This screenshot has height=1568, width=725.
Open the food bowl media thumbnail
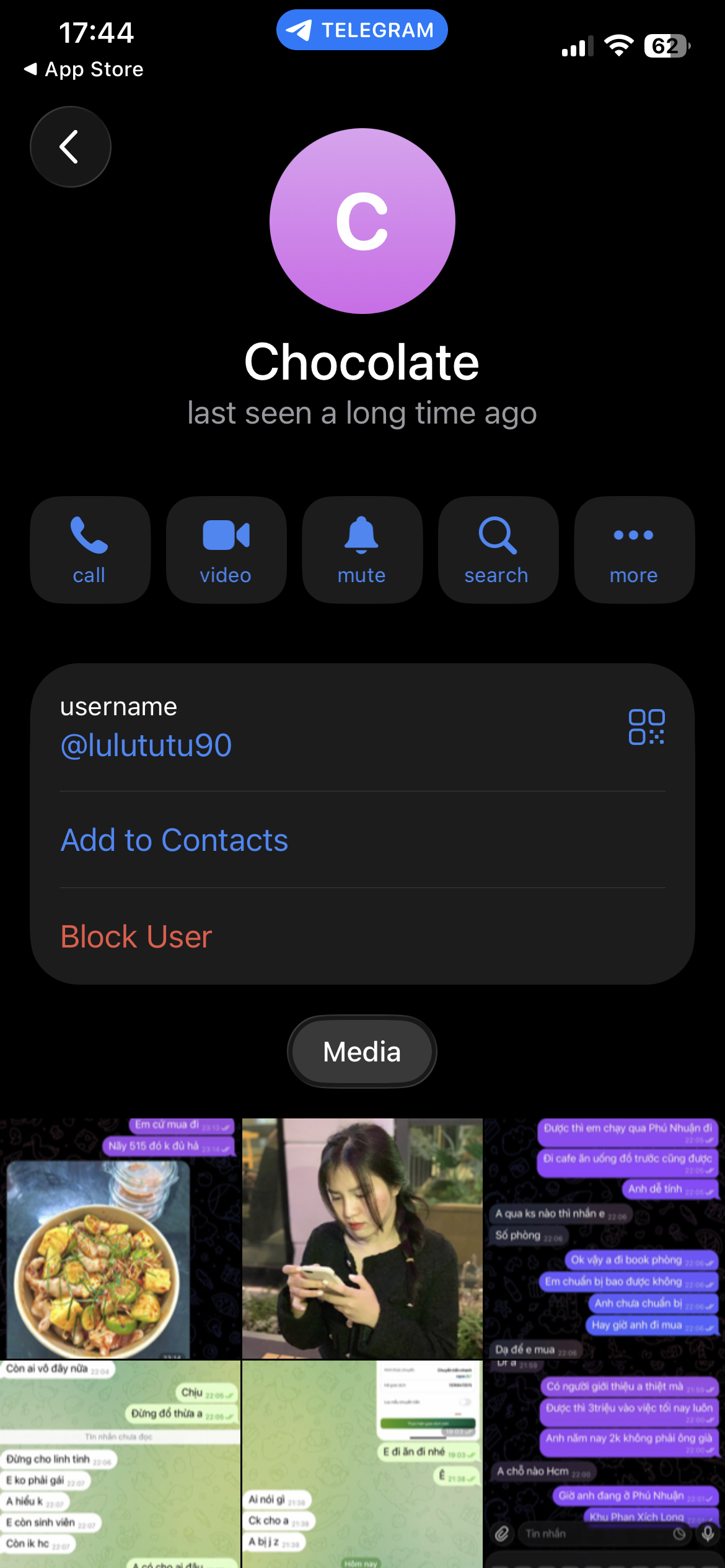pyautogui.click(x=120, y=1239)
